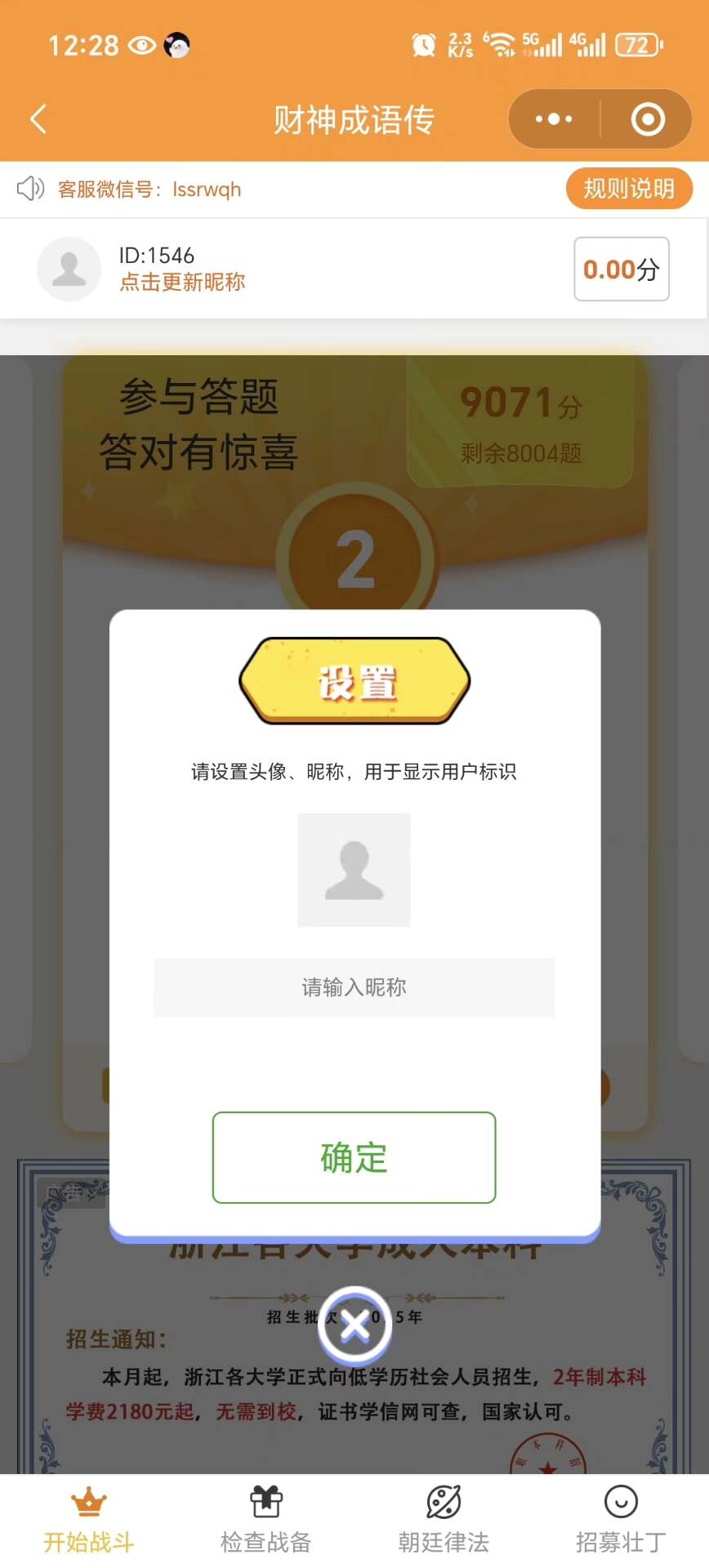The width and height of the screenshot is (709, 1568).
Task: Open the 规则说明 rules page
Action: (x=628, y=189)
